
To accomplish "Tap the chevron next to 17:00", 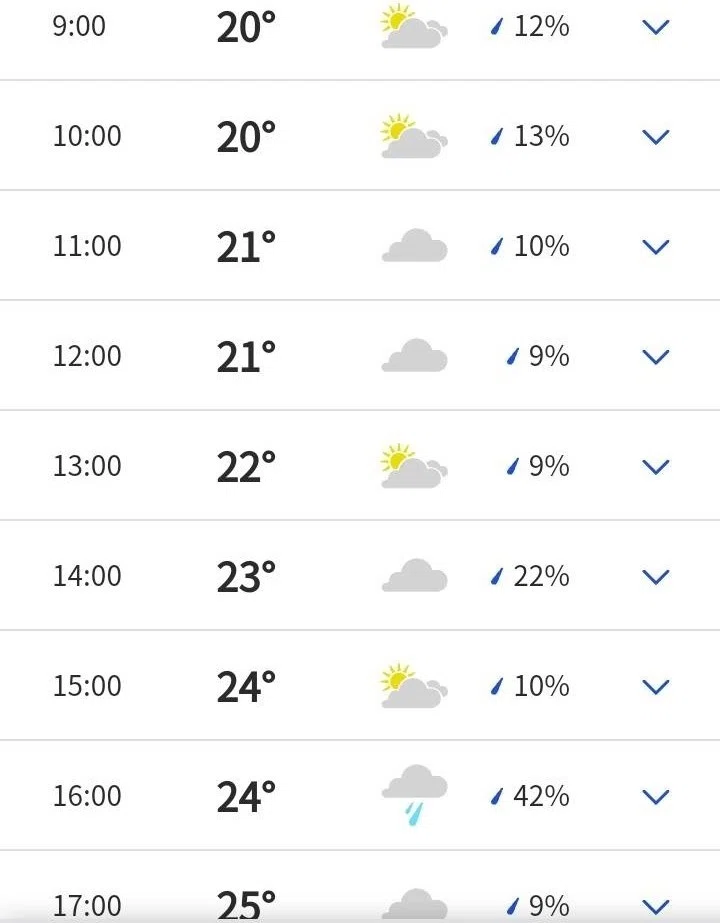I will (655, 907).
